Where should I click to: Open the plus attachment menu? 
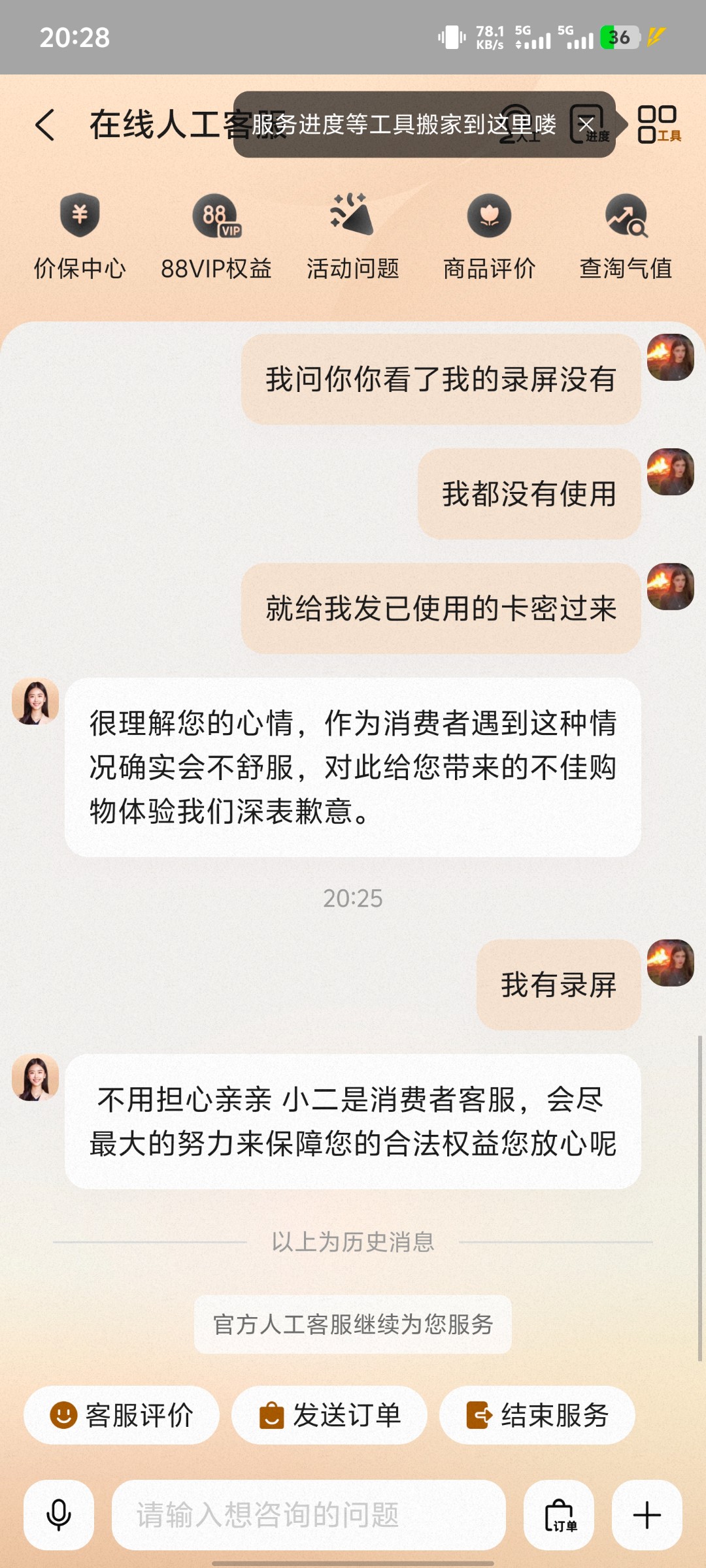[647, 1515]
